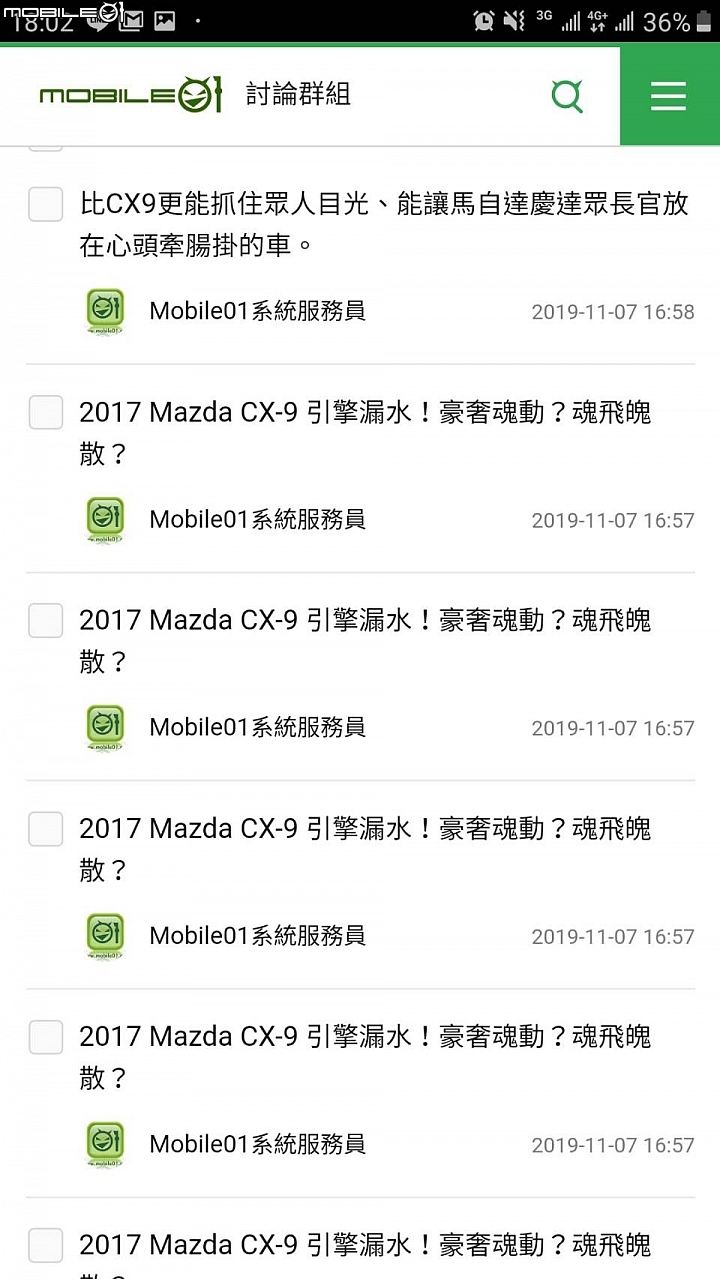
Task: Open the message 比CX9更能抓住眾人目光
Action: [x=384, y=224]
